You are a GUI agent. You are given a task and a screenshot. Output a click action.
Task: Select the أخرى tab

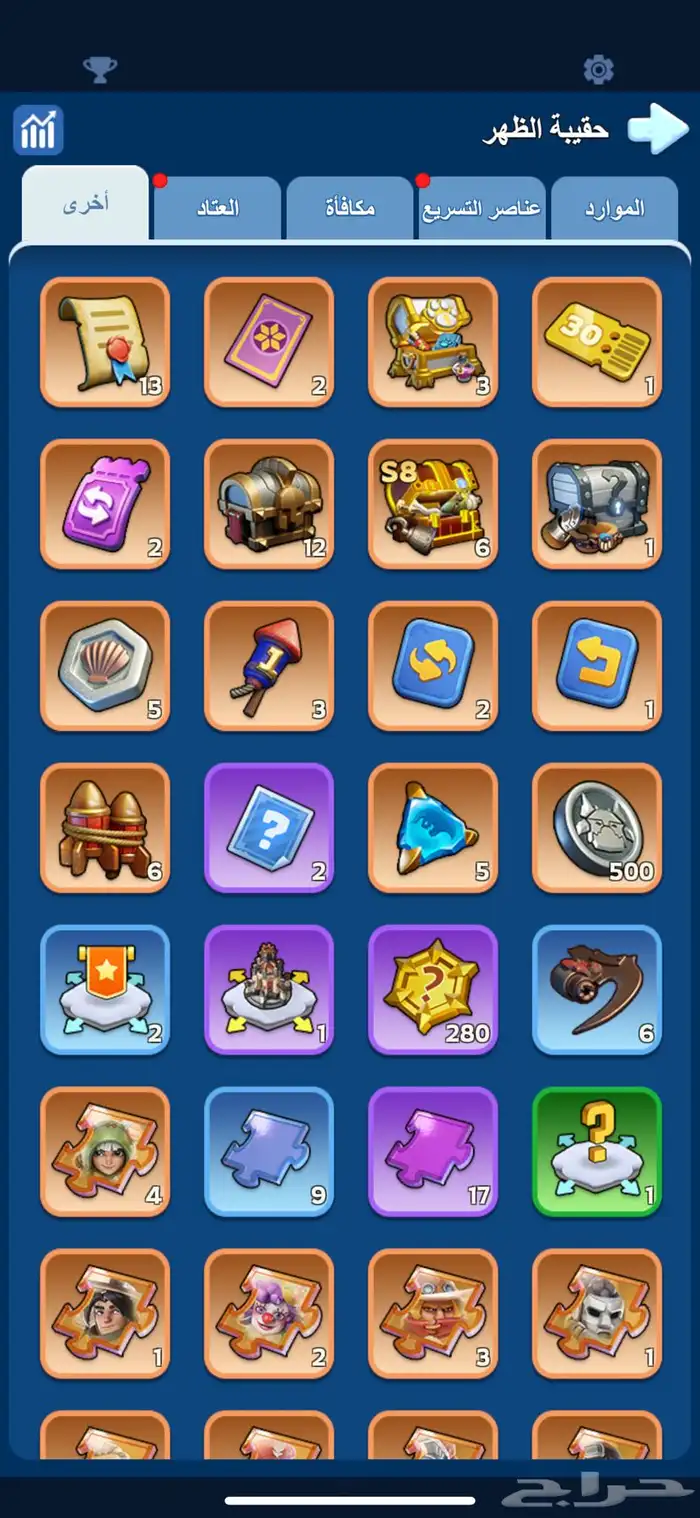(x=86, y=205)
